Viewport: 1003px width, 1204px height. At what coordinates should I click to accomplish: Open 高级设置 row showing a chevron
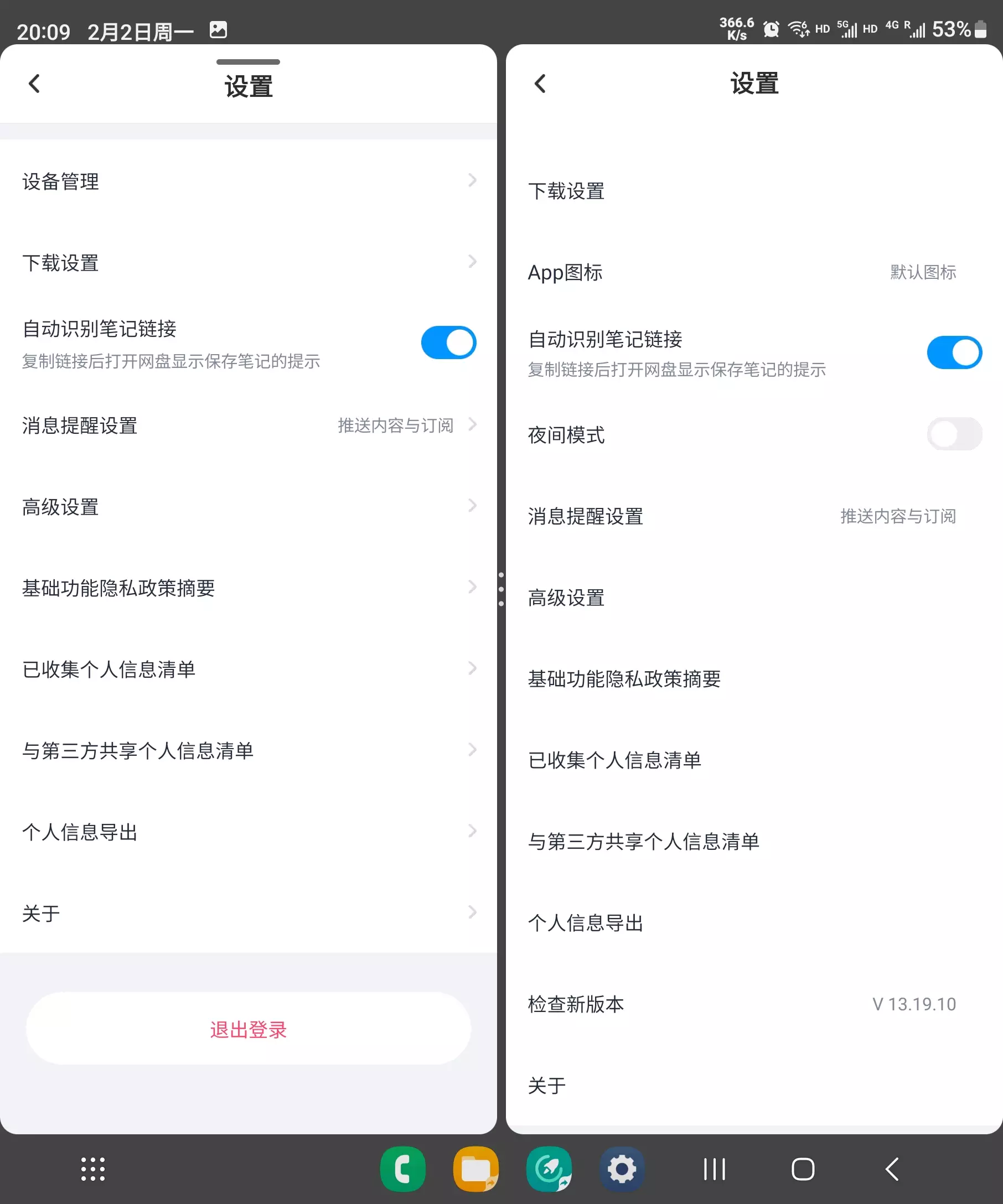(x=249, y=507)
